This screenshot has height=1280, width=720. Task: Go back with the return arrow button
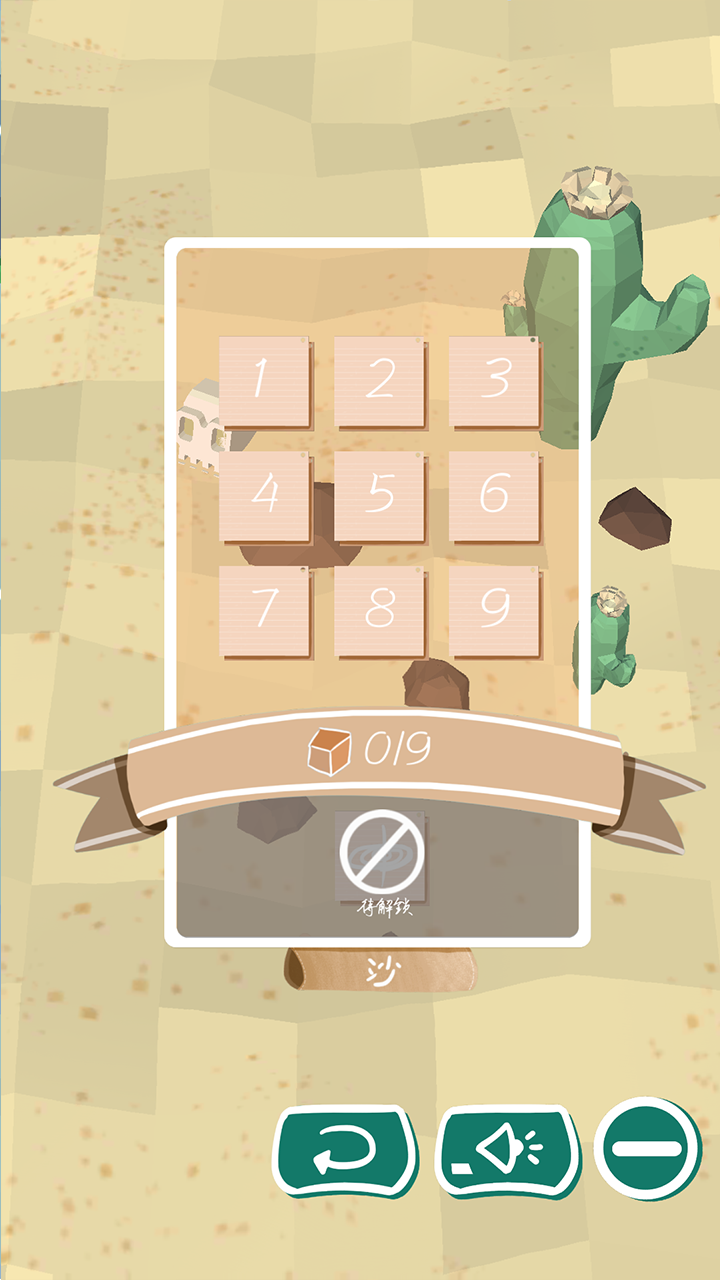pos(345,1151)
